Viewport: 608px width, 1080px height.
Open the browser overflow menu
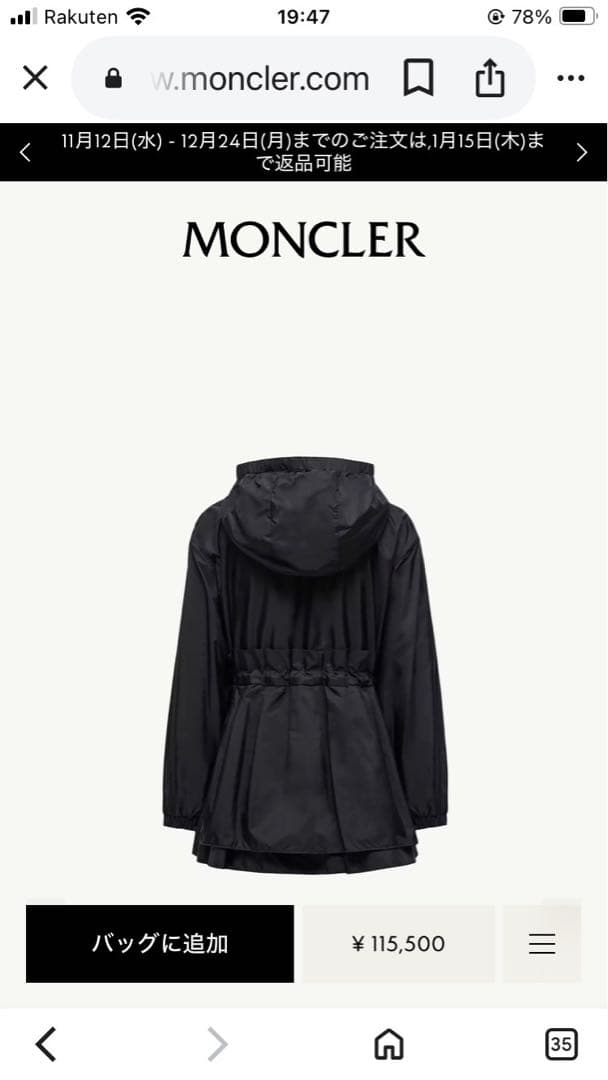coord(570,78)
